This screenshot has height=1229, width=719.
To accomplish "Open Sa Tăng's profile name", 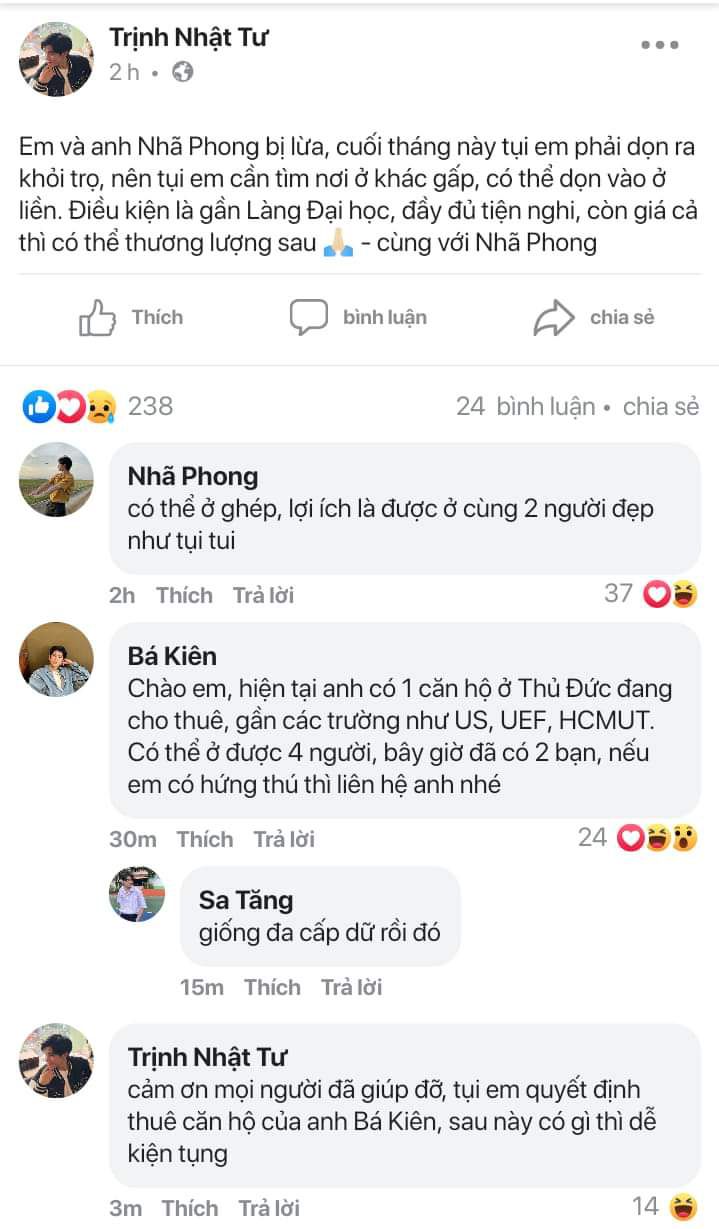I will coord(246,899).
